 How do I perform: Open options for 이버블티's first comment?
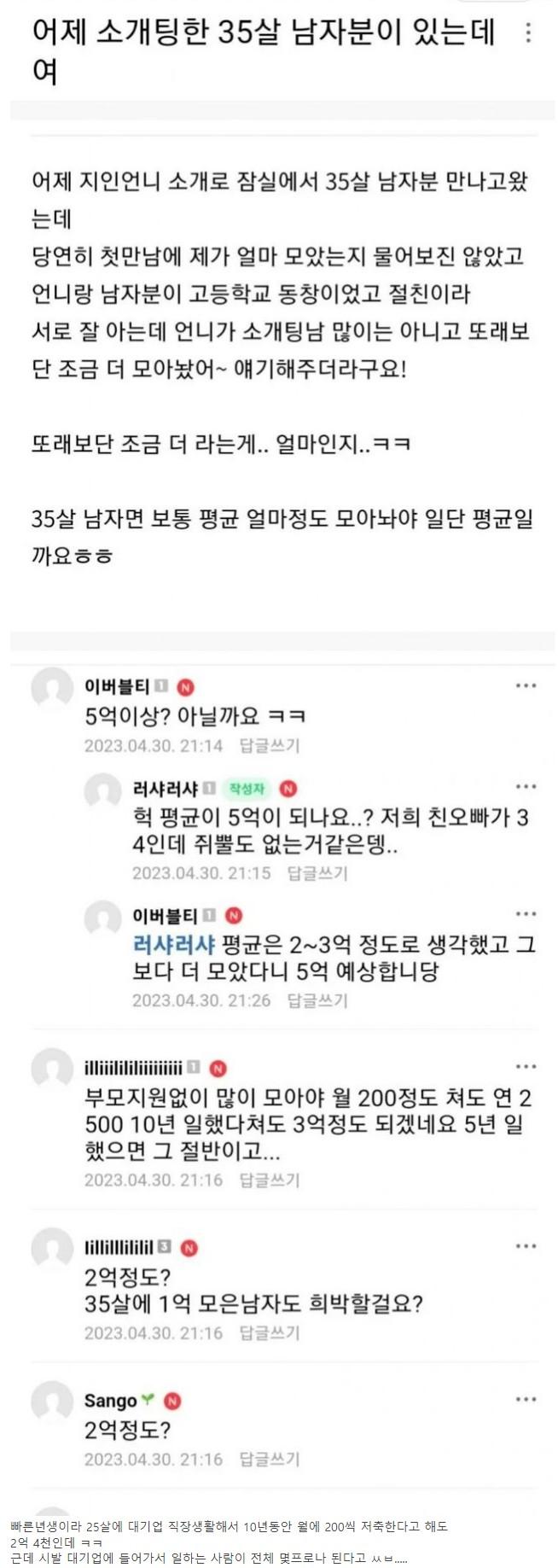[x=526, y=685]
